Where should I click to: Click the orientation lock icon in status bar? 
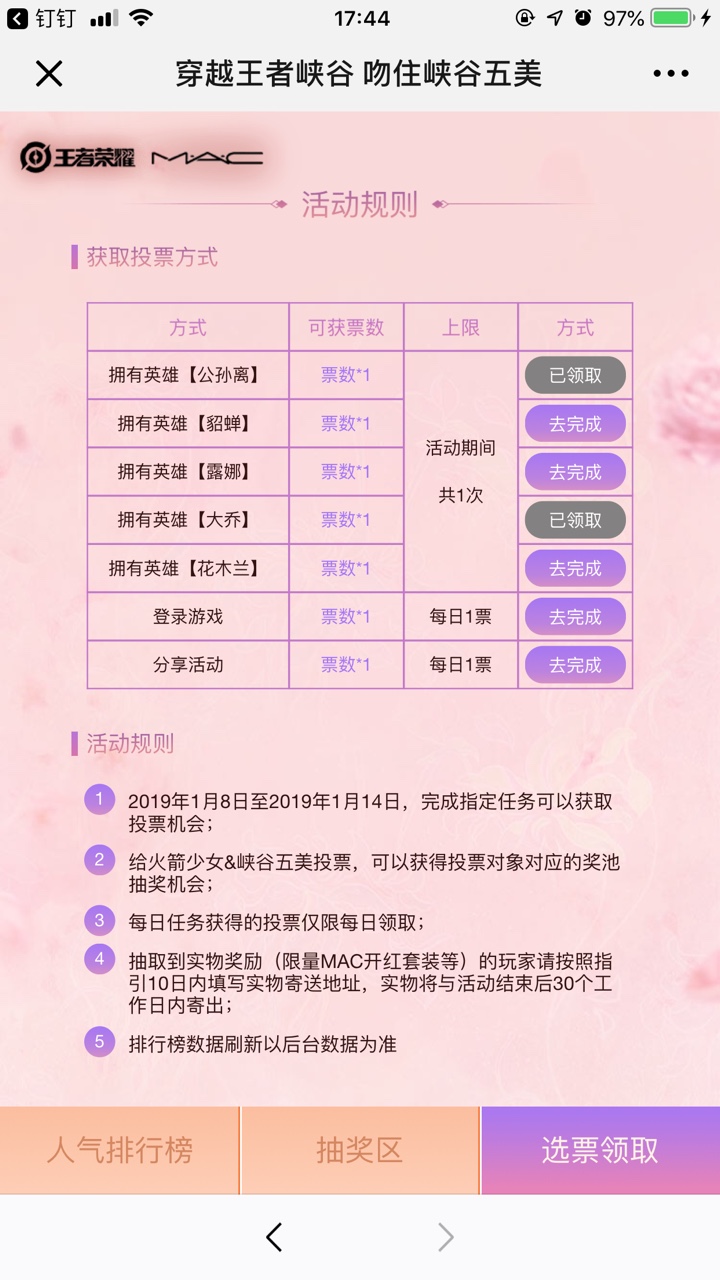pos(524,16)
